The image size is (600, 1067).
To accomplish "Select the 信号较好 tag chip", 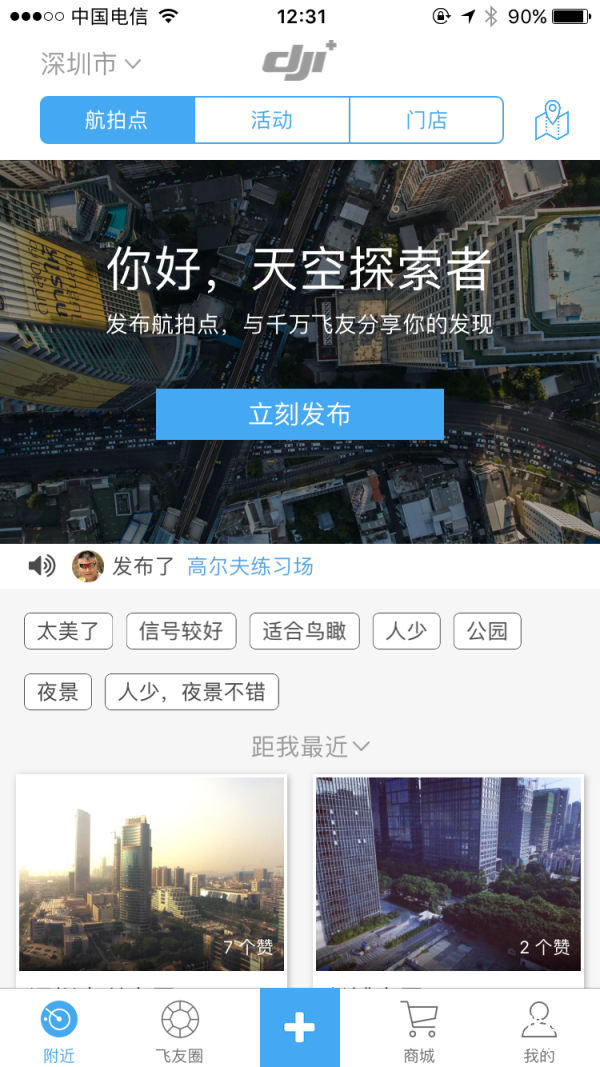I will [x=181, y=631].
